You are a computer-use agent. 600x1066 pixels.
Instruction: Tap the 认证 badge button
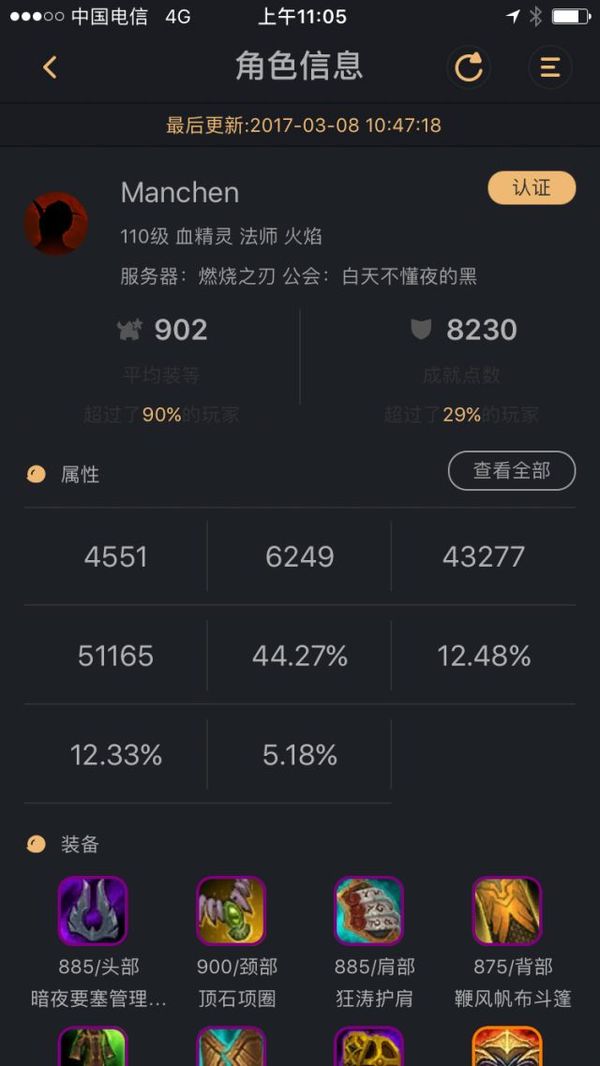[x=531, y=188]
